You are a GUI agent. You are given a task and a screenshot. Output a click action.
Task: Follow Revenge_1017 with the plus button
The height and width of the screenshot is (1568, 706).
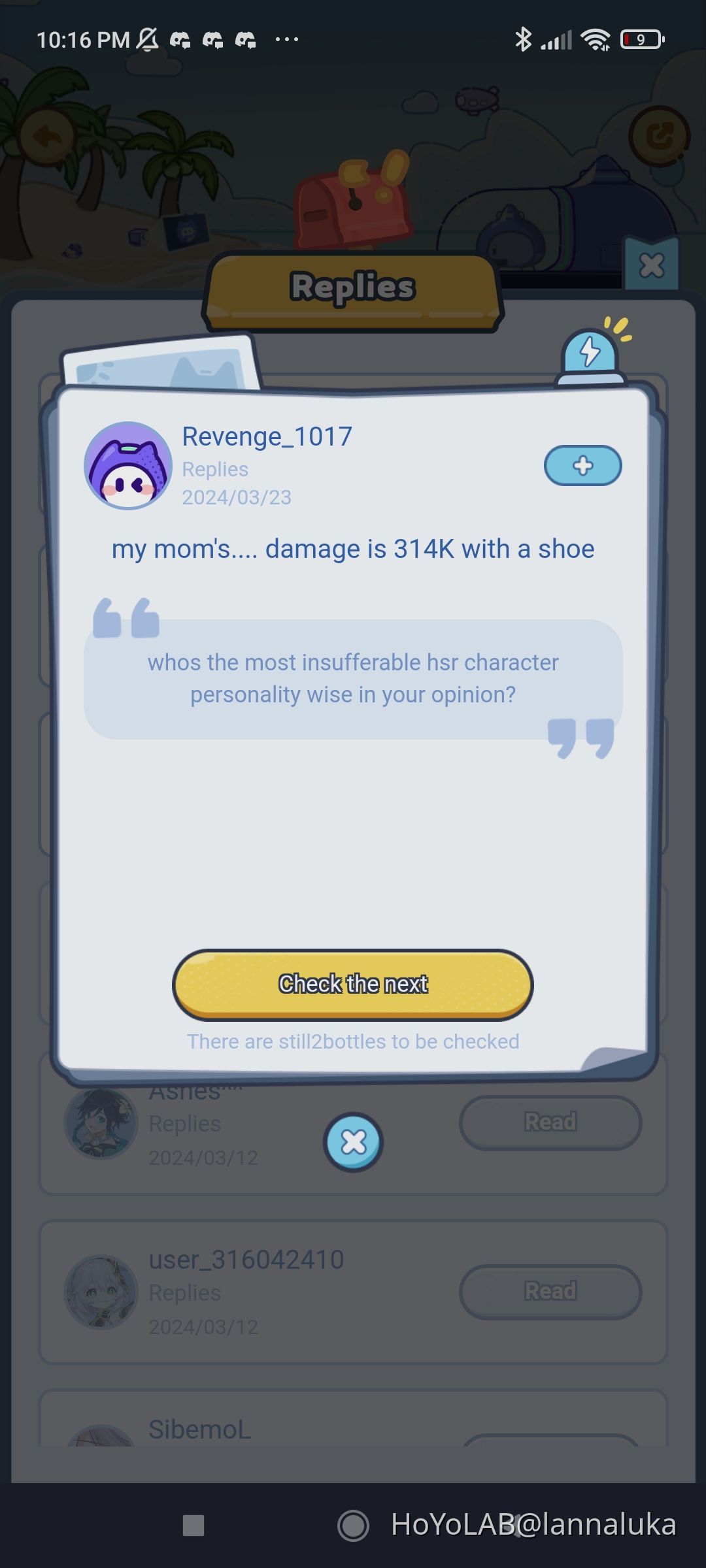(x=582, y=466)
